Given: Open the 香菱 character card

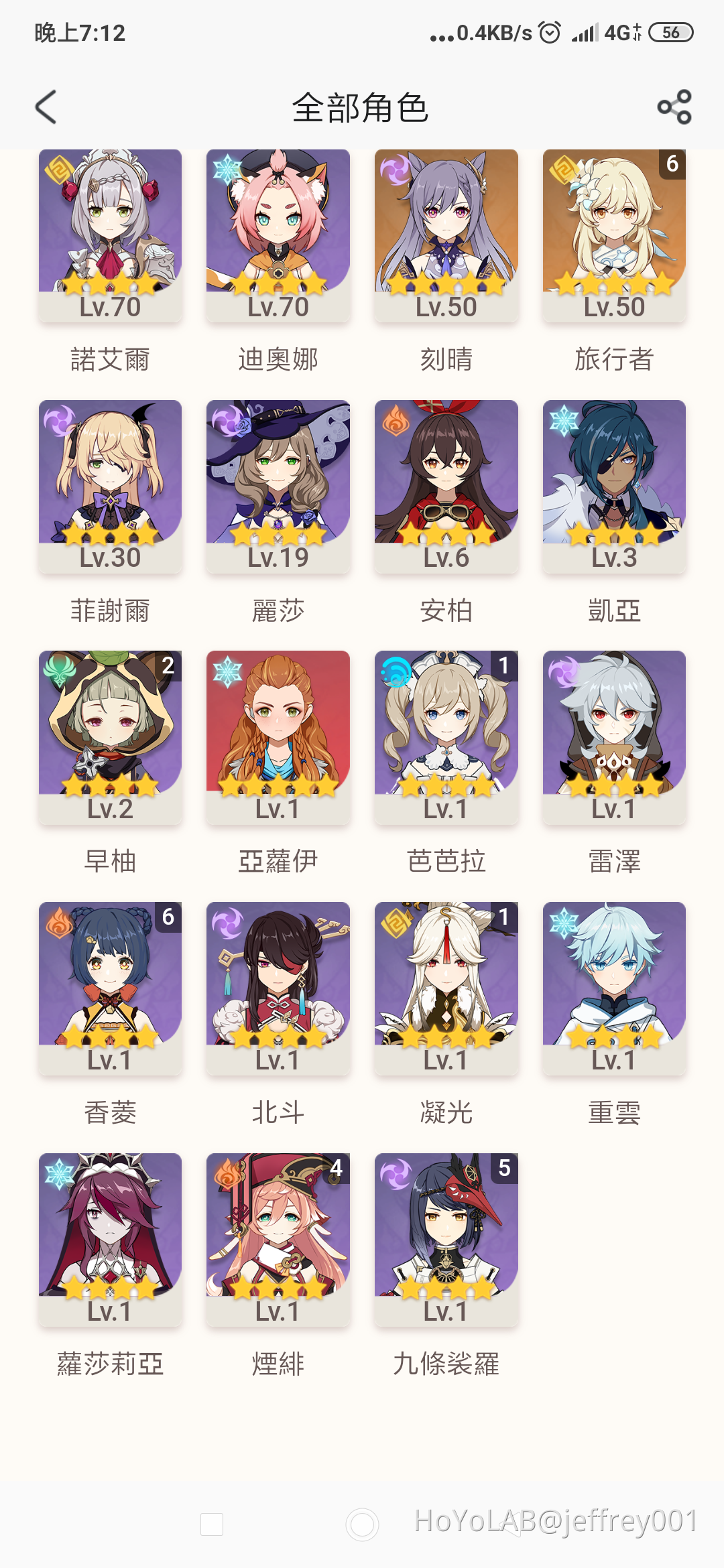Looking at the screenshot, I should click(110, 988).
